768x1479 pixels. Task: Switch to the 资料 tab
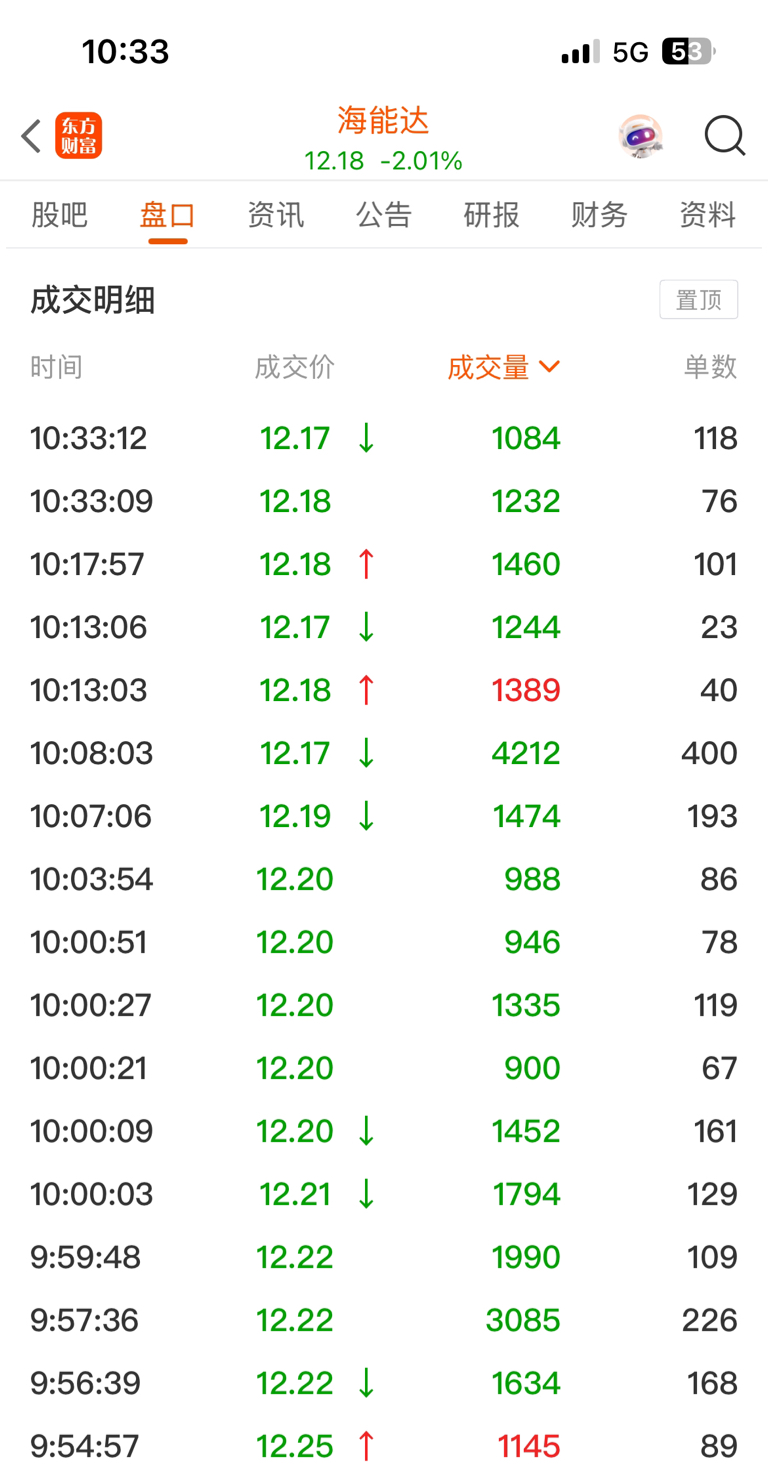[x=708, y=215]
